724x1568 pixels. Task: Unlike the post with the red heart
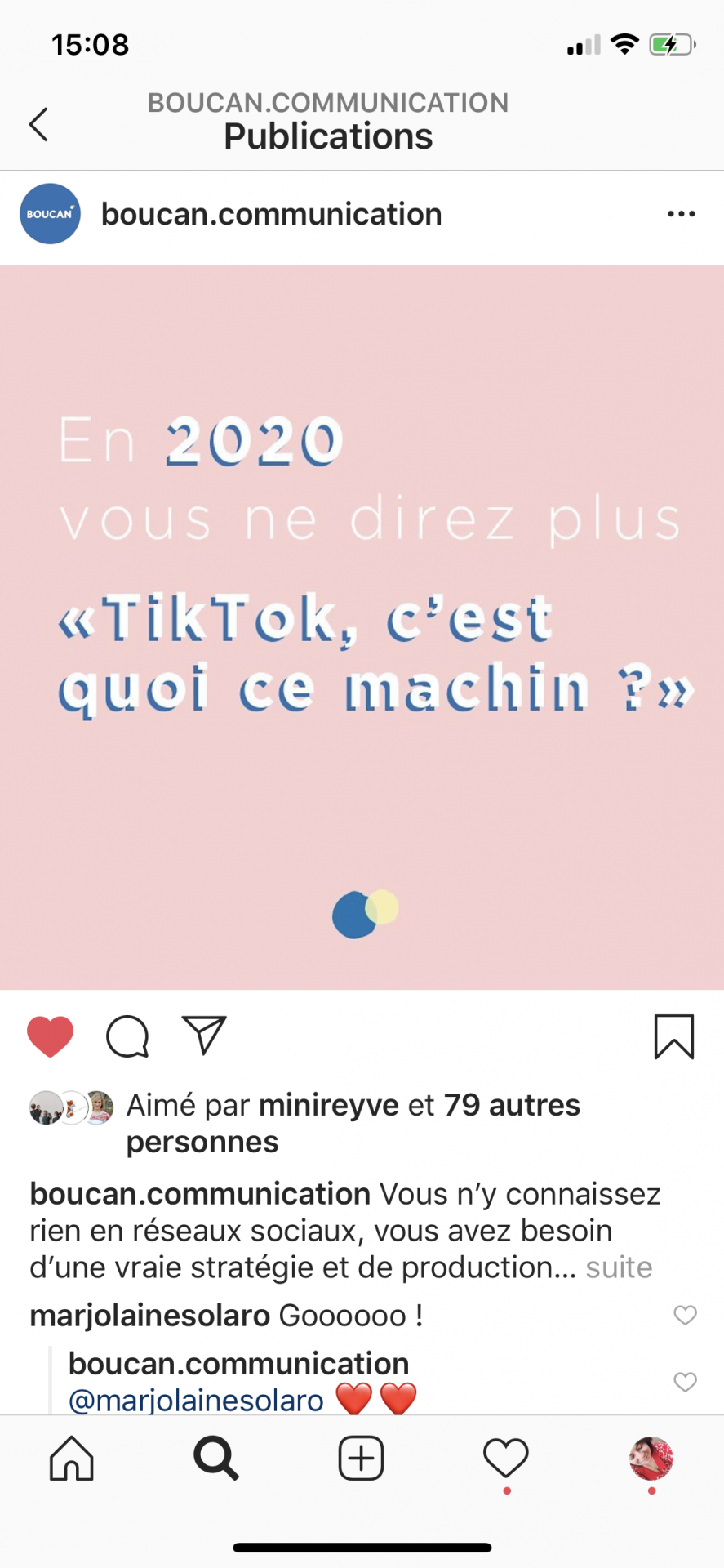pyautogui.click(x=51, y=1036)
